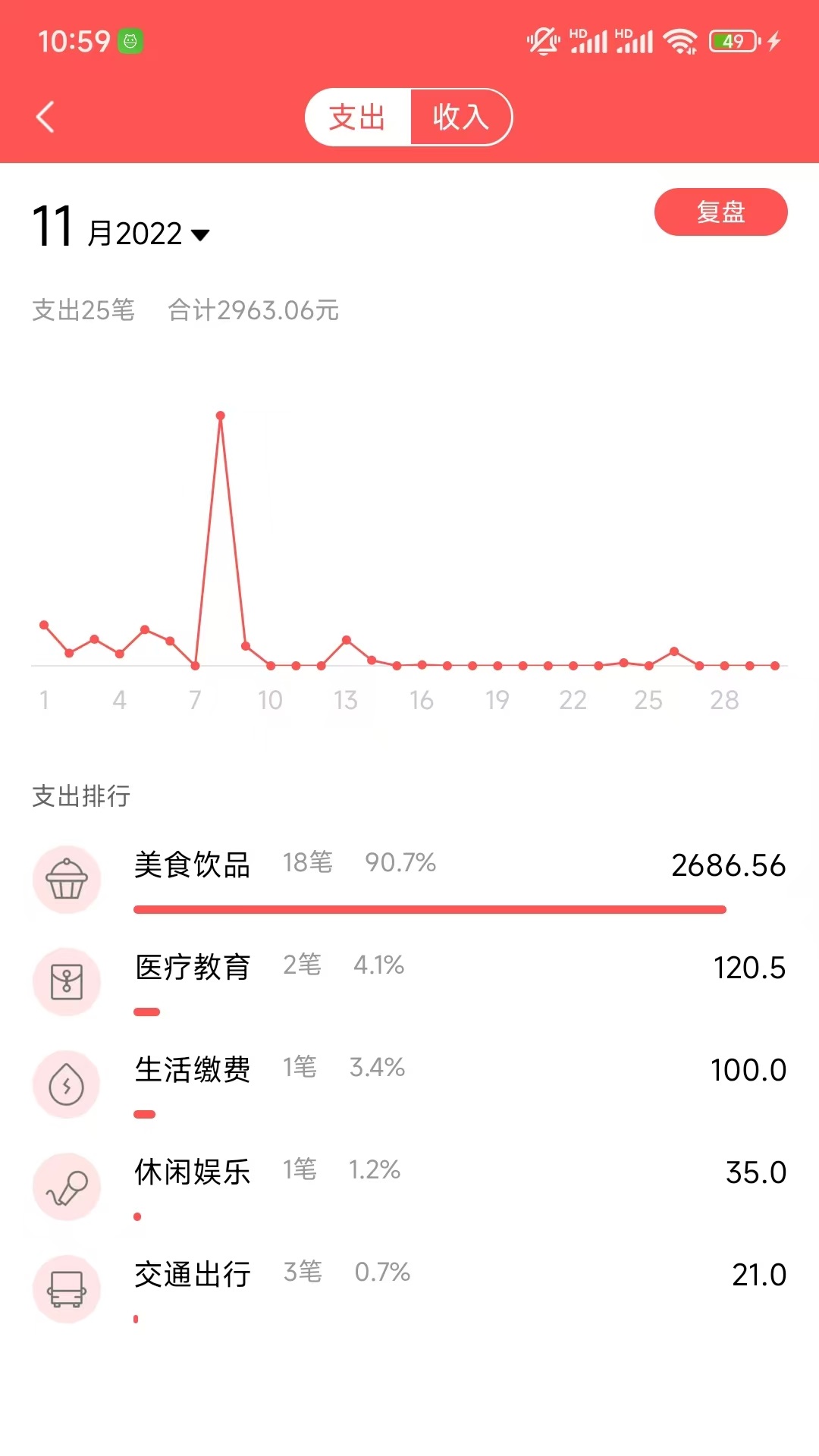Viewport: 819px width, 1456px height.
Task: Select the 美食饮品 cupcake category icon
Action: tap(67, 880)
